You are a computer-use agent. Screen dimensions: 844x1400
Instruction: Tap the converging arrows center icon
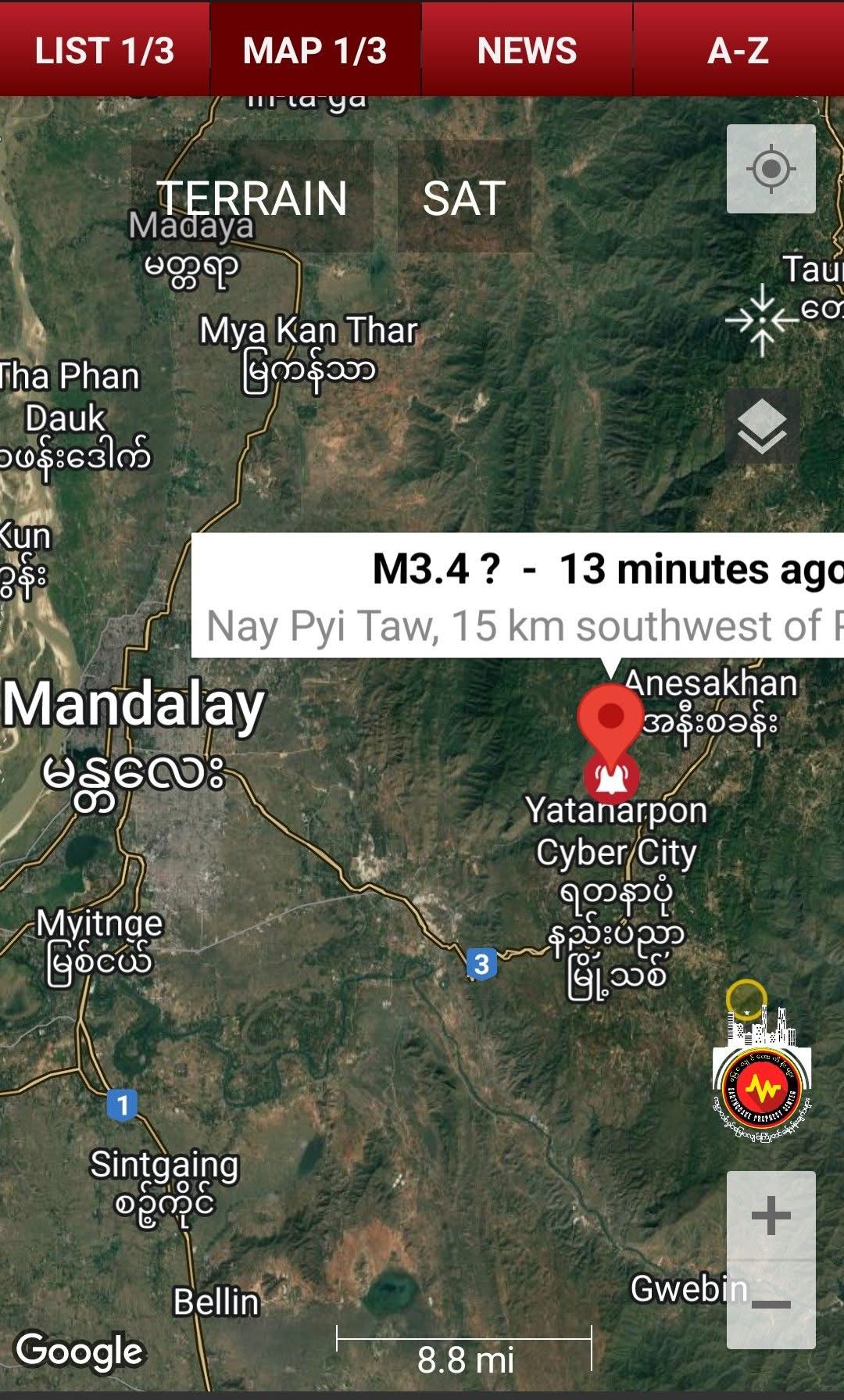762,320
